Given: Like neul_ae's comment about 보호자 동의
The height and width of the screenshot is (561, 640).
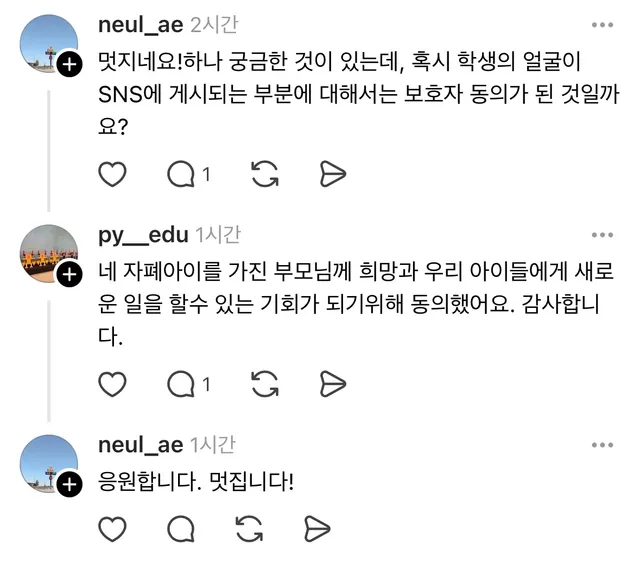Looking at the screenshot, I should pos(114,175).
